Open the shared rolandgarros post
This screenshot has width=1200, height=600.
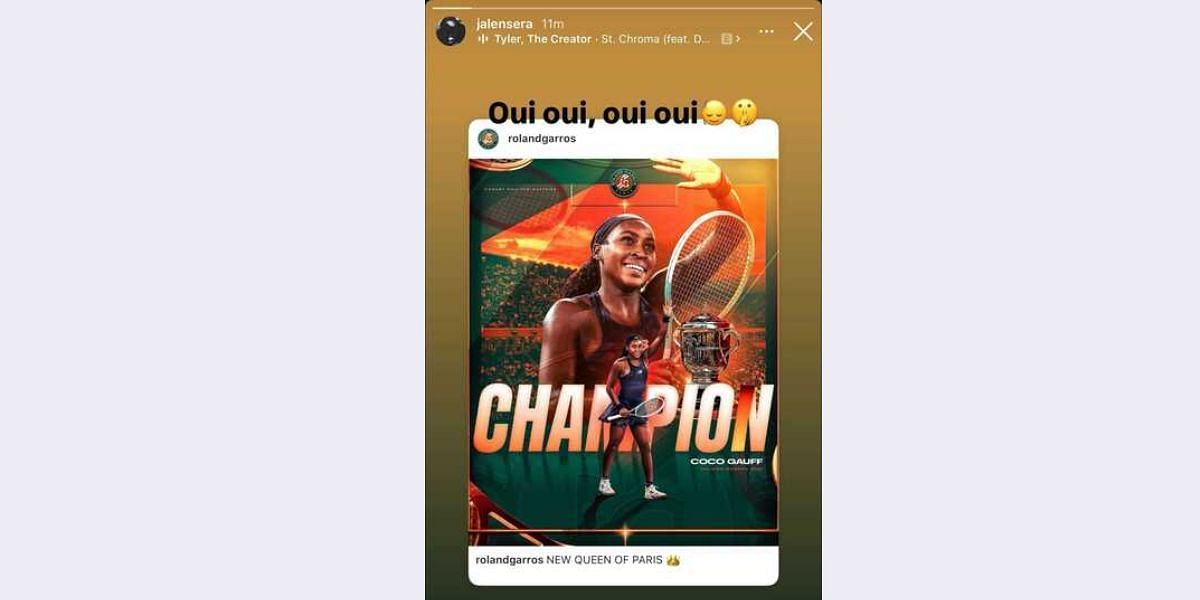(x=623, y=350)
